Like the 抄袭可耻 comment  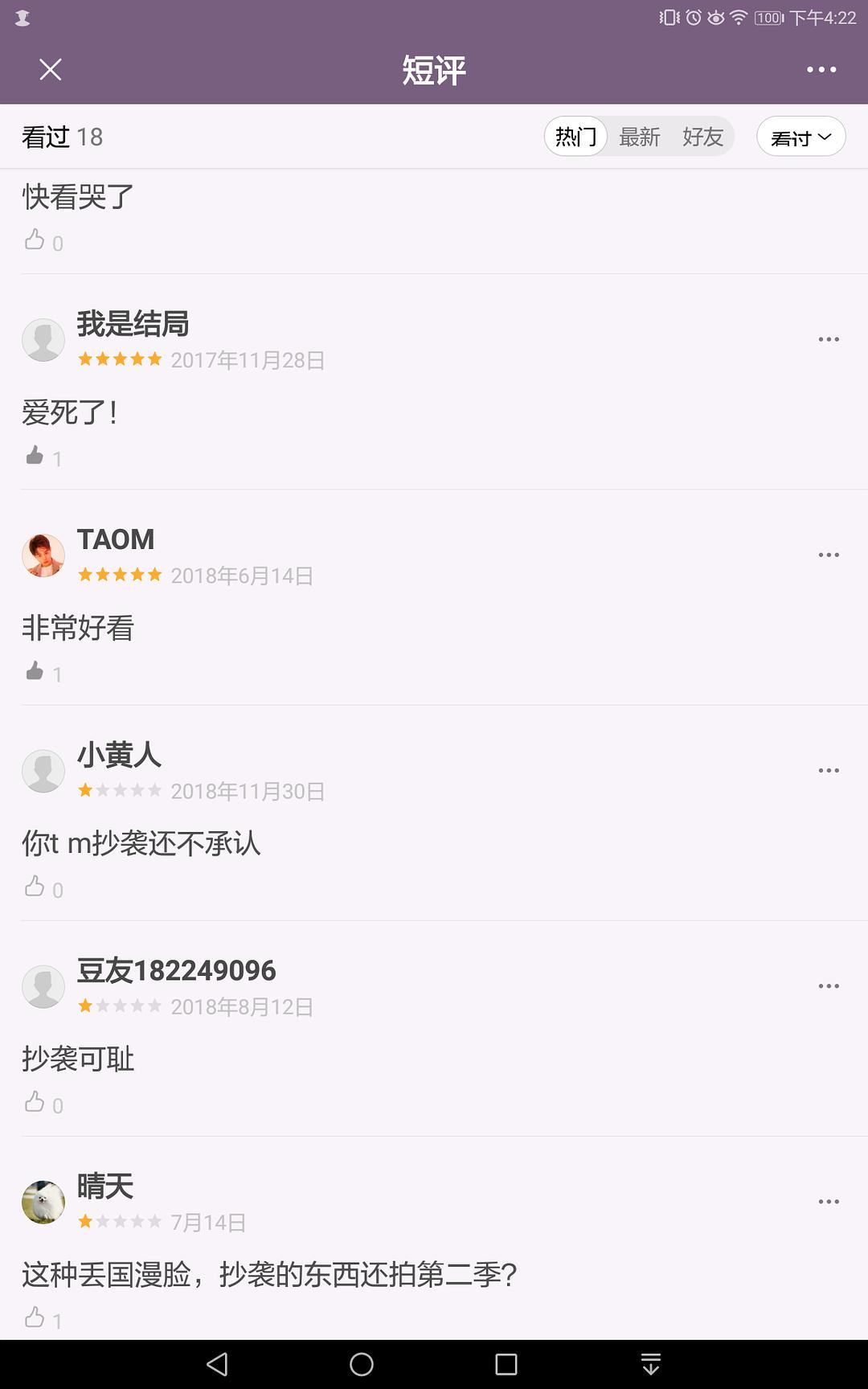point(35,1102)
